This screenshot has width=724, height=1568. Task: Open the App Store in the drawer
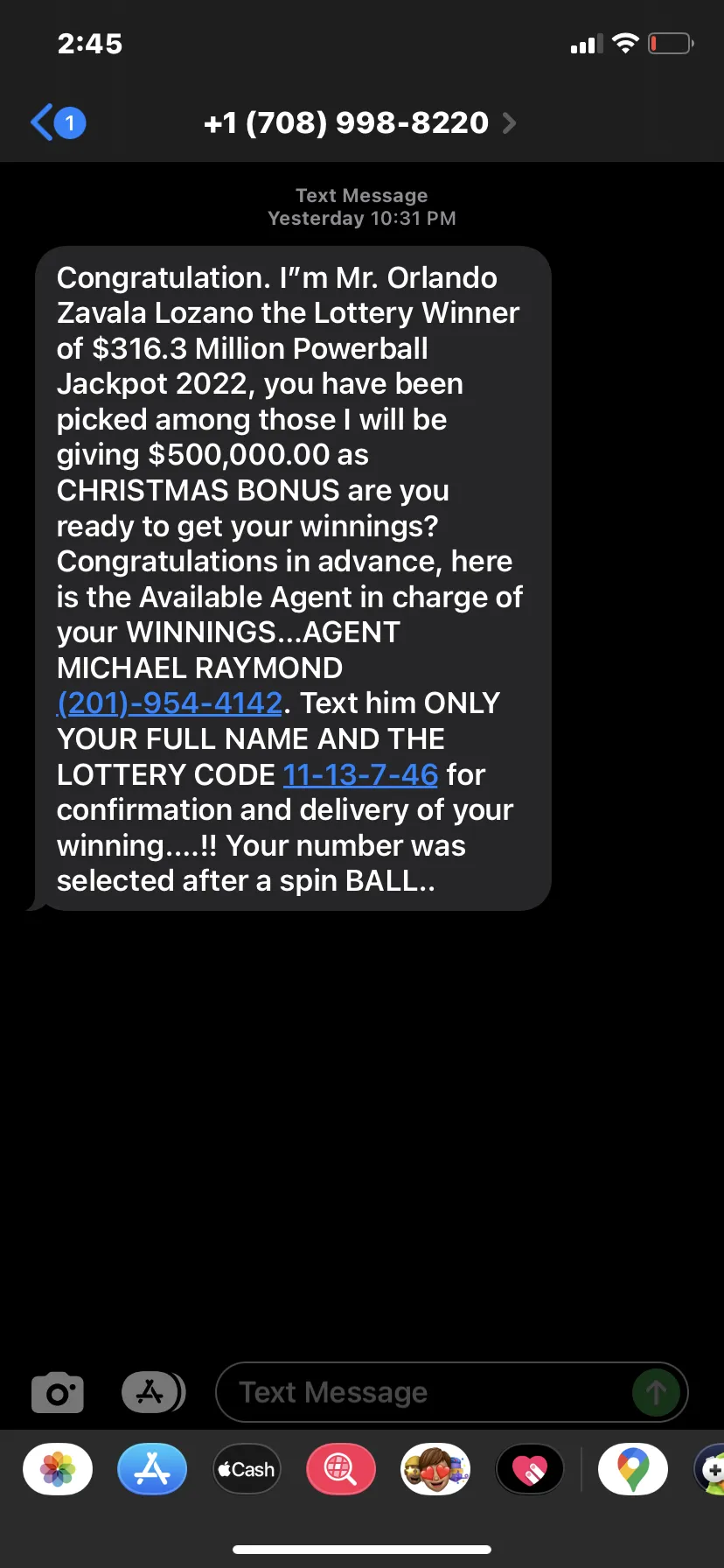(x=152, y=1469)
